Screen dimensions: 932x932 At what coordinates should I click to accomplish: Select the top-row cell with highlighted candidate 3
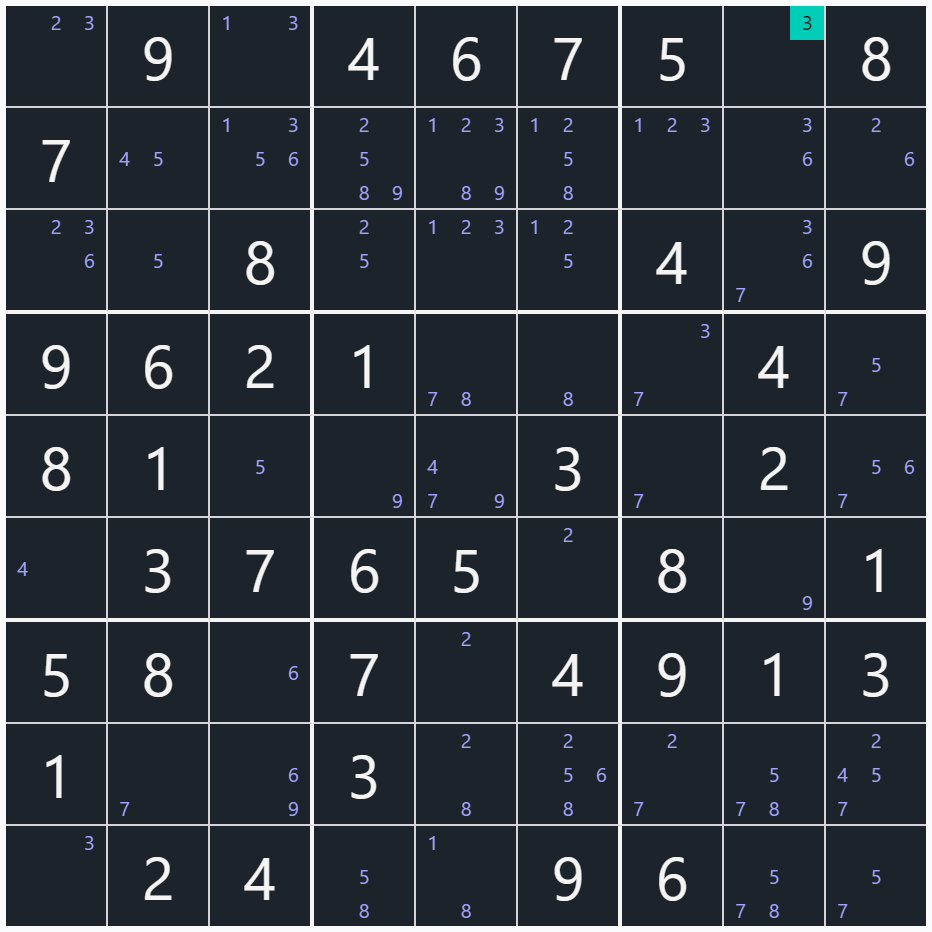[773, 57]
